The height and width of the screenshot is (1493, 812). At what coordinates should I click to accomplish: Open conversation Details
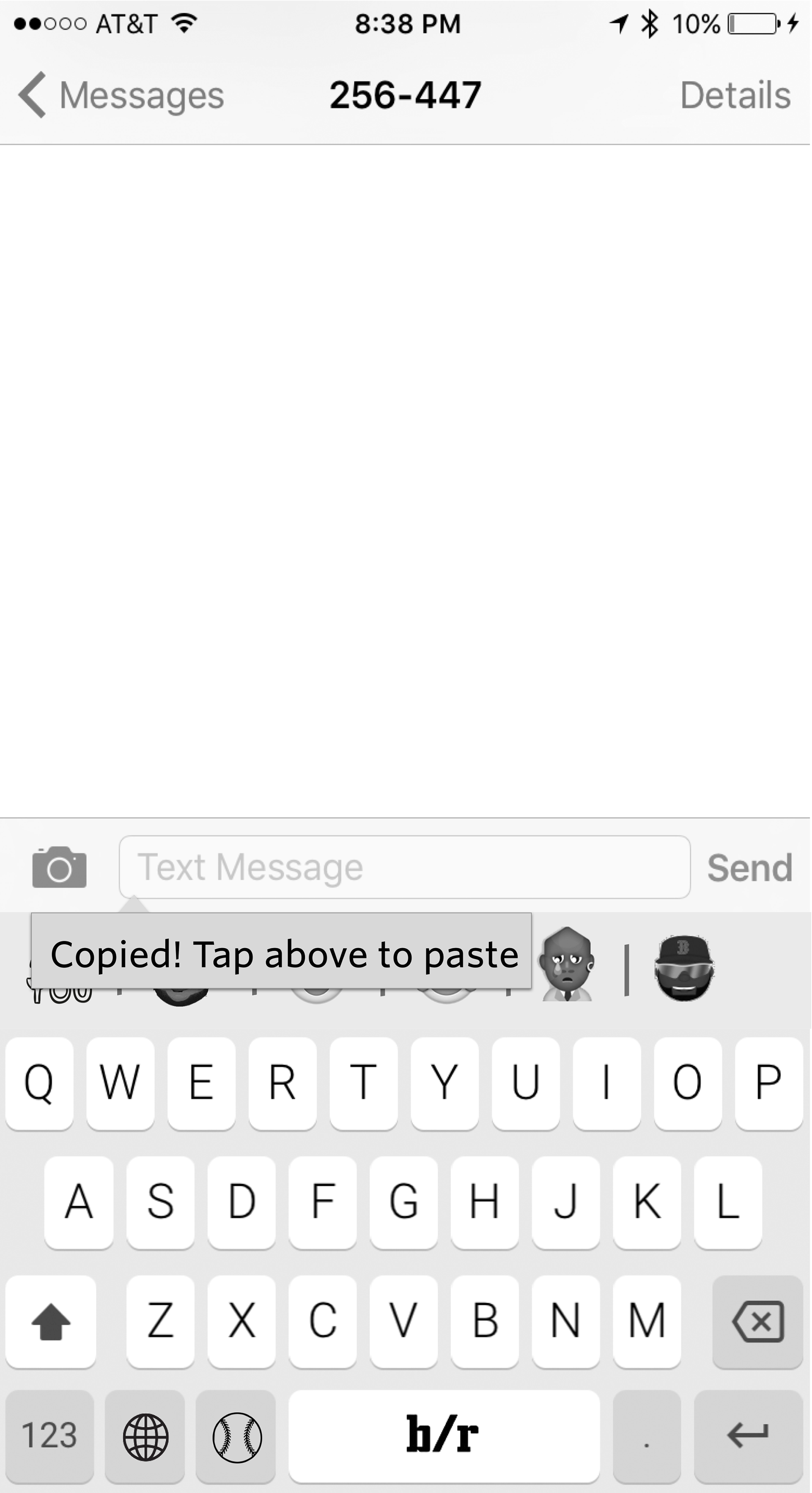tap(735, 95)
